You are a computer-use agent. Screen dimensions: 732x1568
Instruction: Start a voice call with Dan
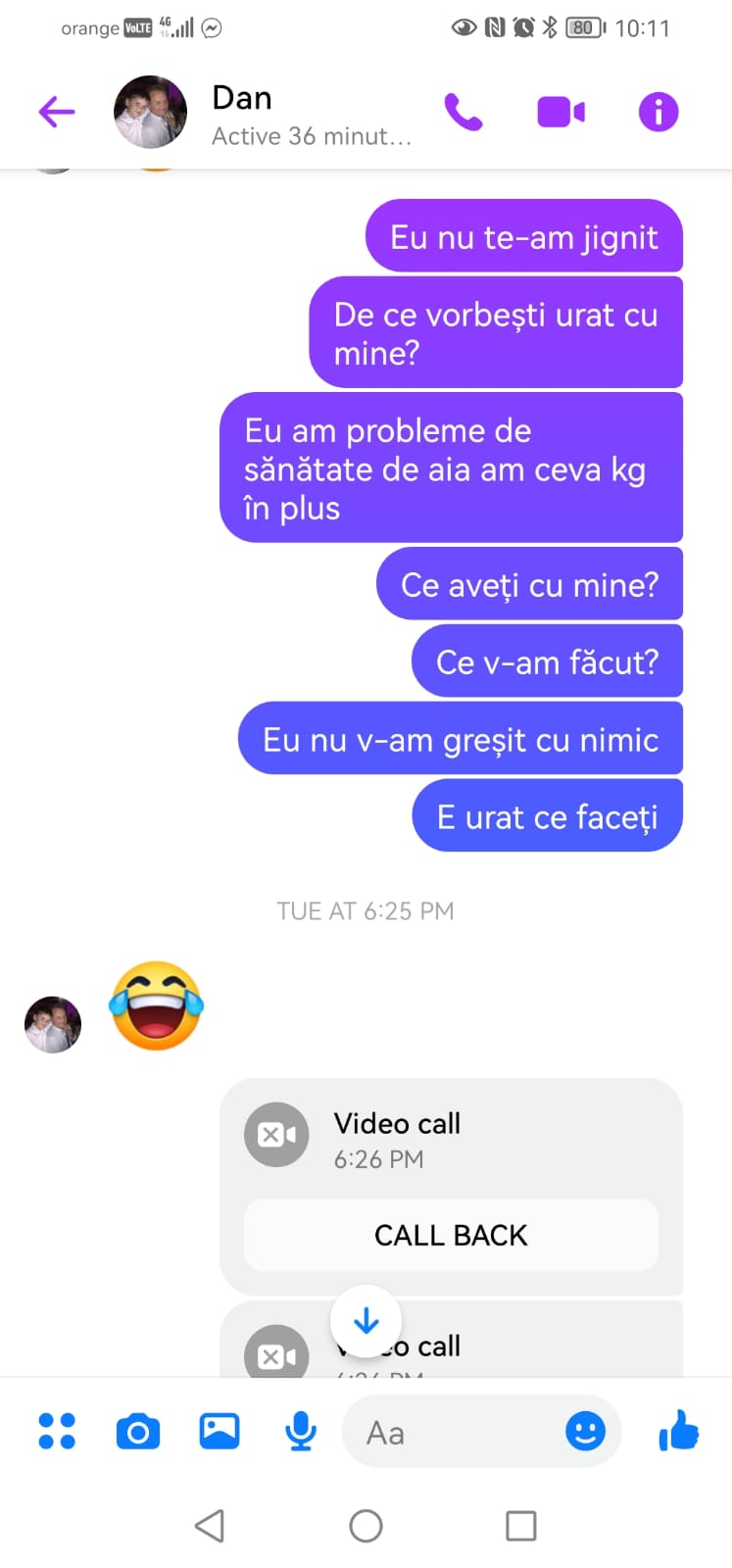coord(464,112)
